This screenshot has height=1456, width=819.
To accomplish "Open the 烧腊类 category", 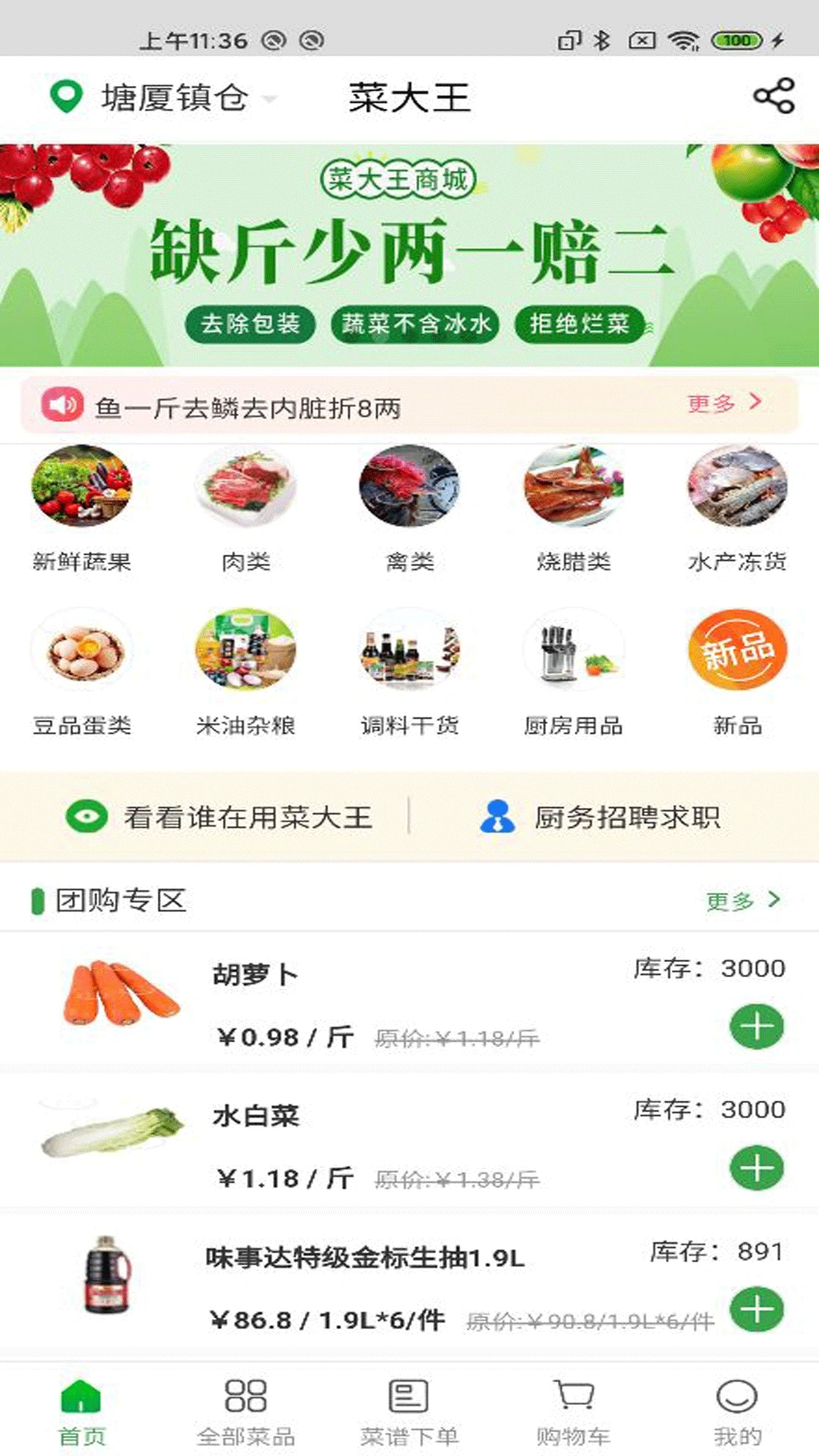I will tap(573, 508).
